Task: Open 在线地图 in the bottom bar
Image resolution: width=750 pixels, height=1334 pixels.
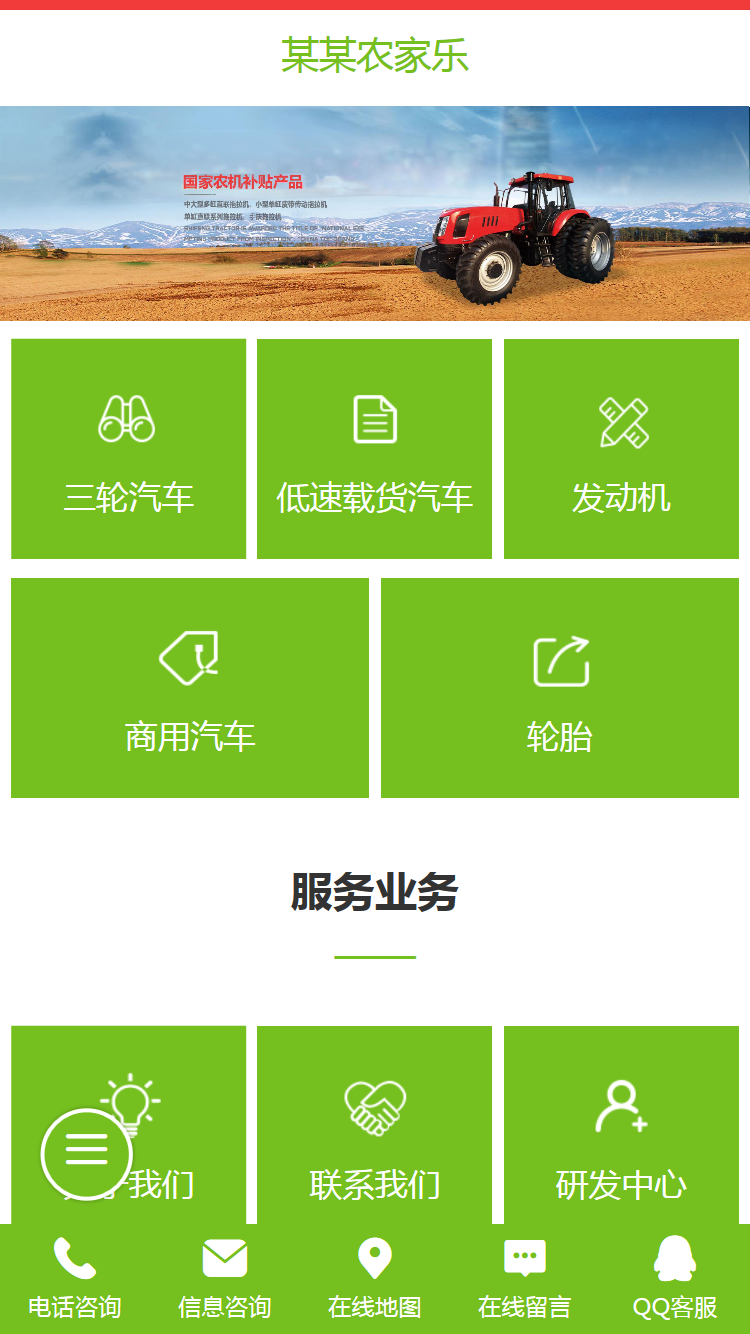Action: (x=375, y=1279)
